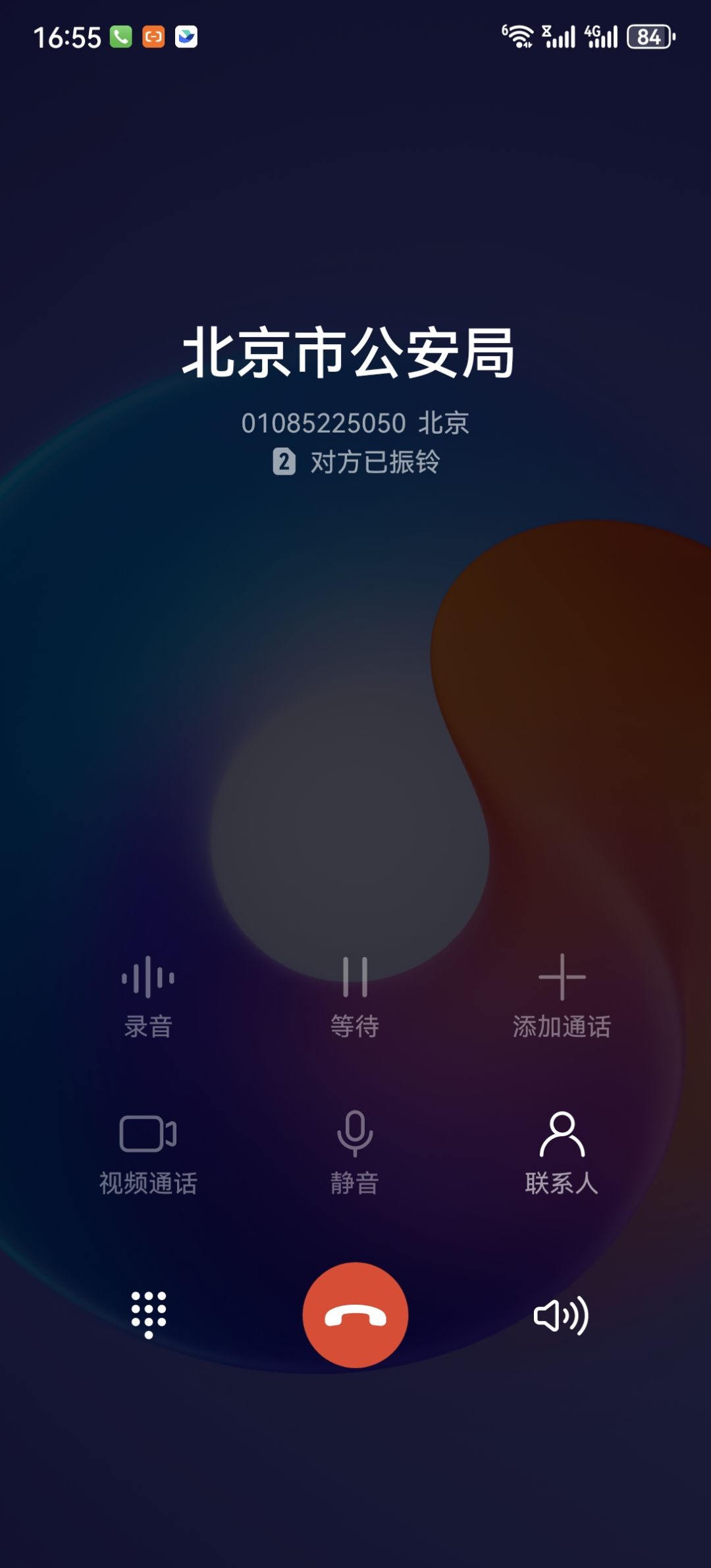Switch to 视频通话 video call

coord(148,1153)
